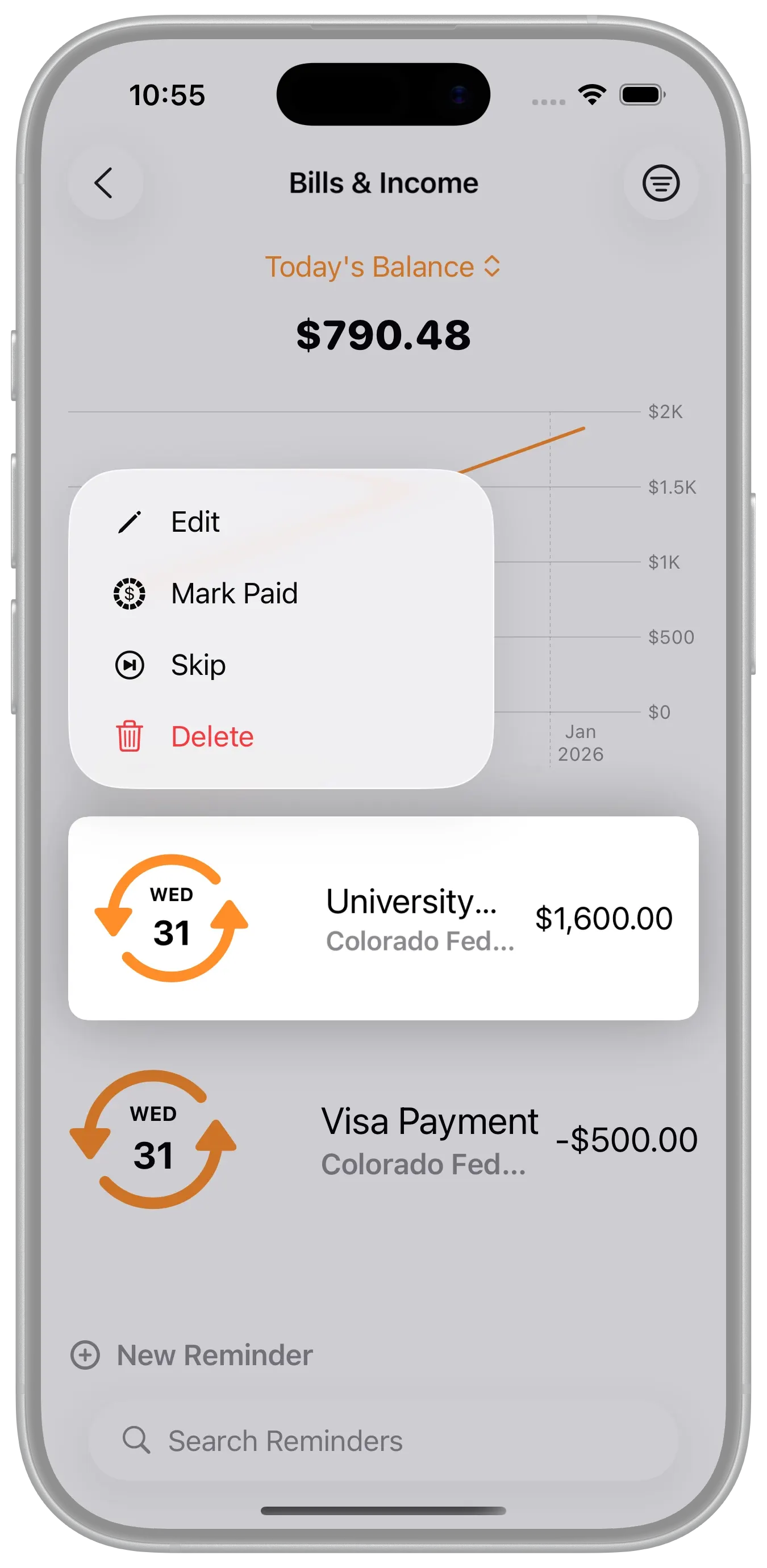The height and width of the screenshot is (1568, 767).
Task: Choose Mark Paid in the menu
Action: [234, 594]
